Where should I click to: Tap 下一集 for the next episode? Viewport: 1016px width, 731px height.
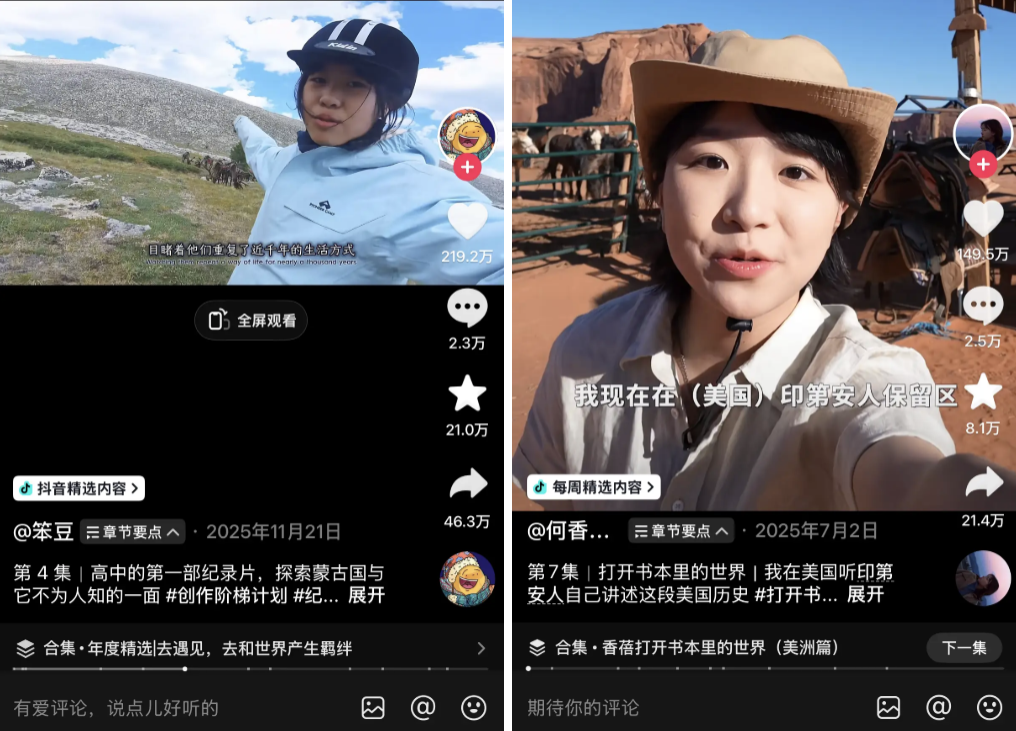point(964,648)
